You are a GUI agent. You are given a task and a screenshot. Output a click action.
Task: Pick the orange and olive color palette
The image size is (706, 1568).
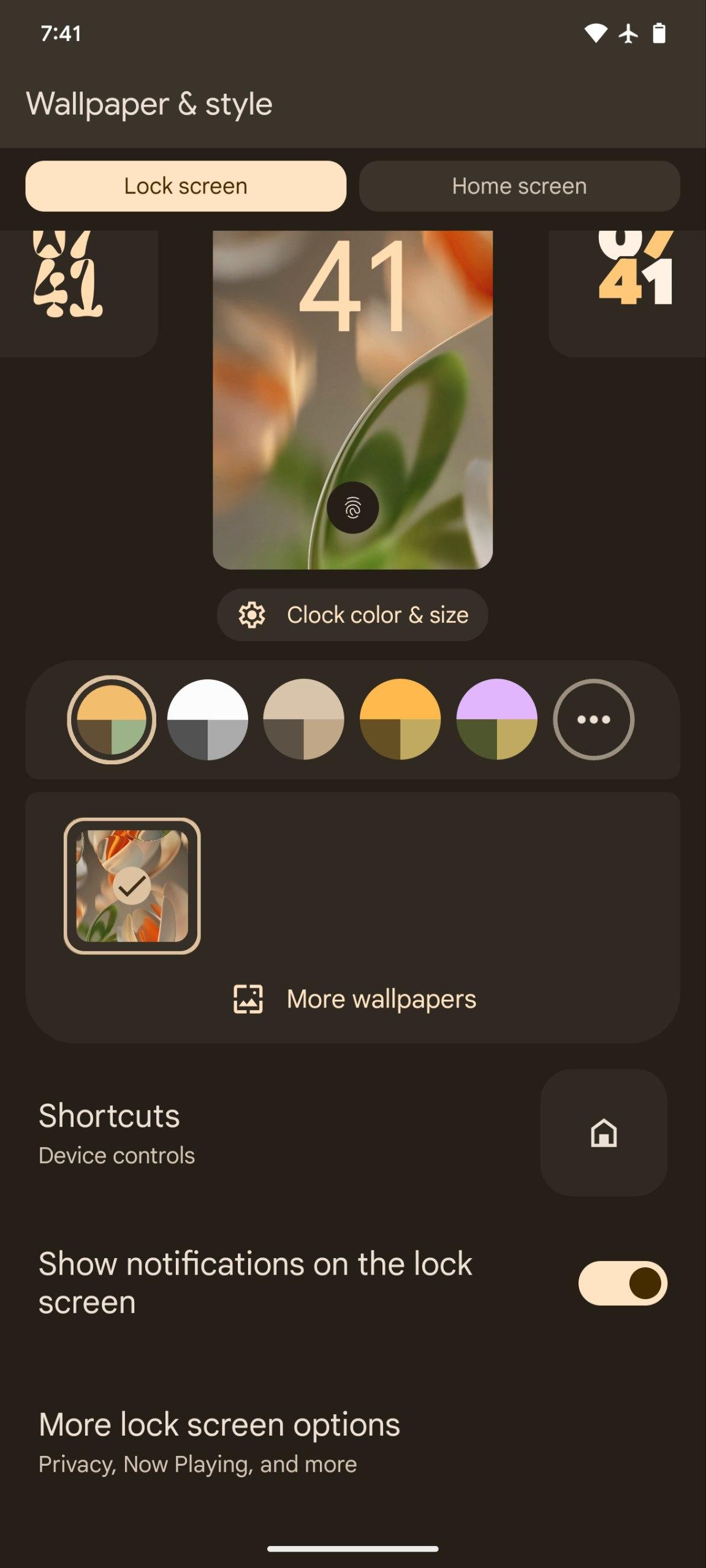click(x=400, y=720)
